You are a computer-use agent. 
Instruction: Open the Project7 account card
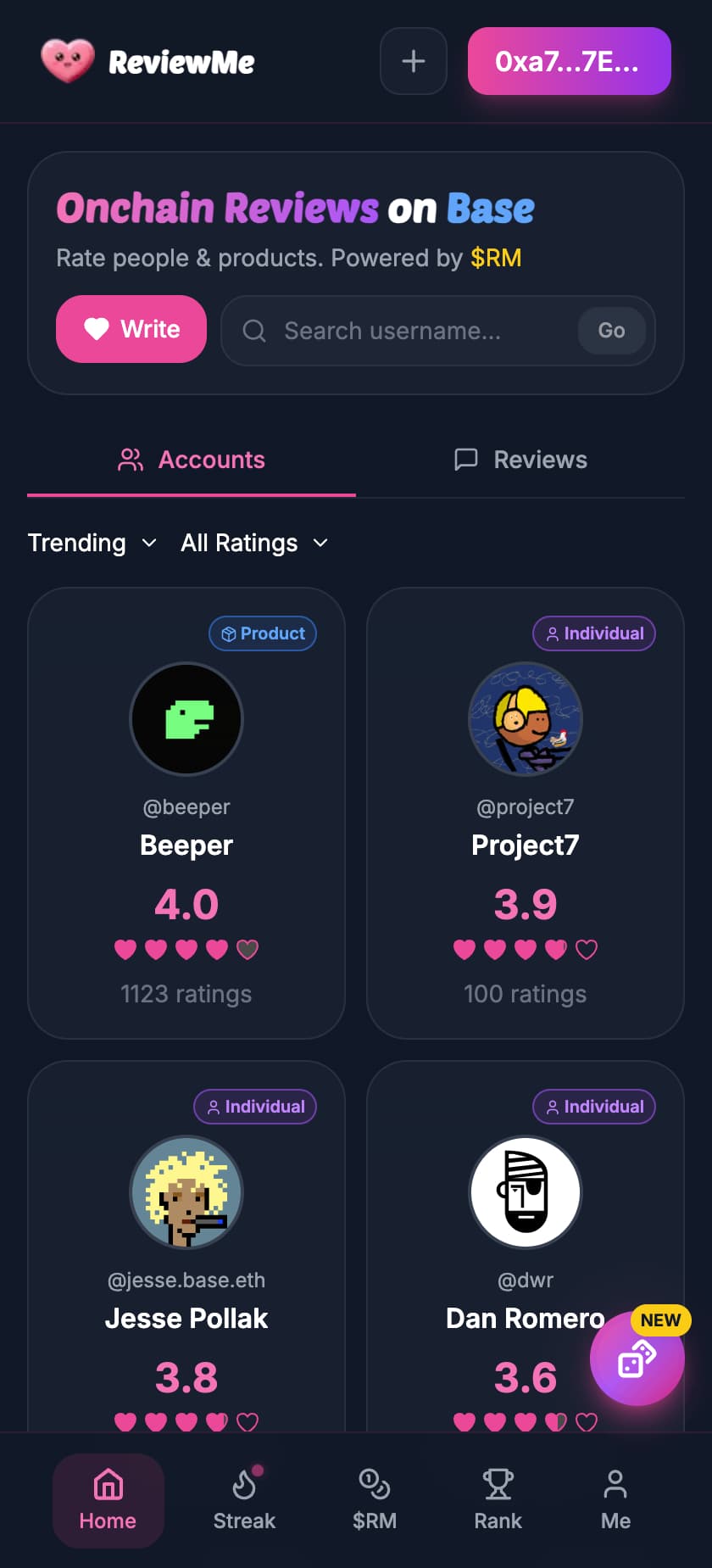pos(525,812)
